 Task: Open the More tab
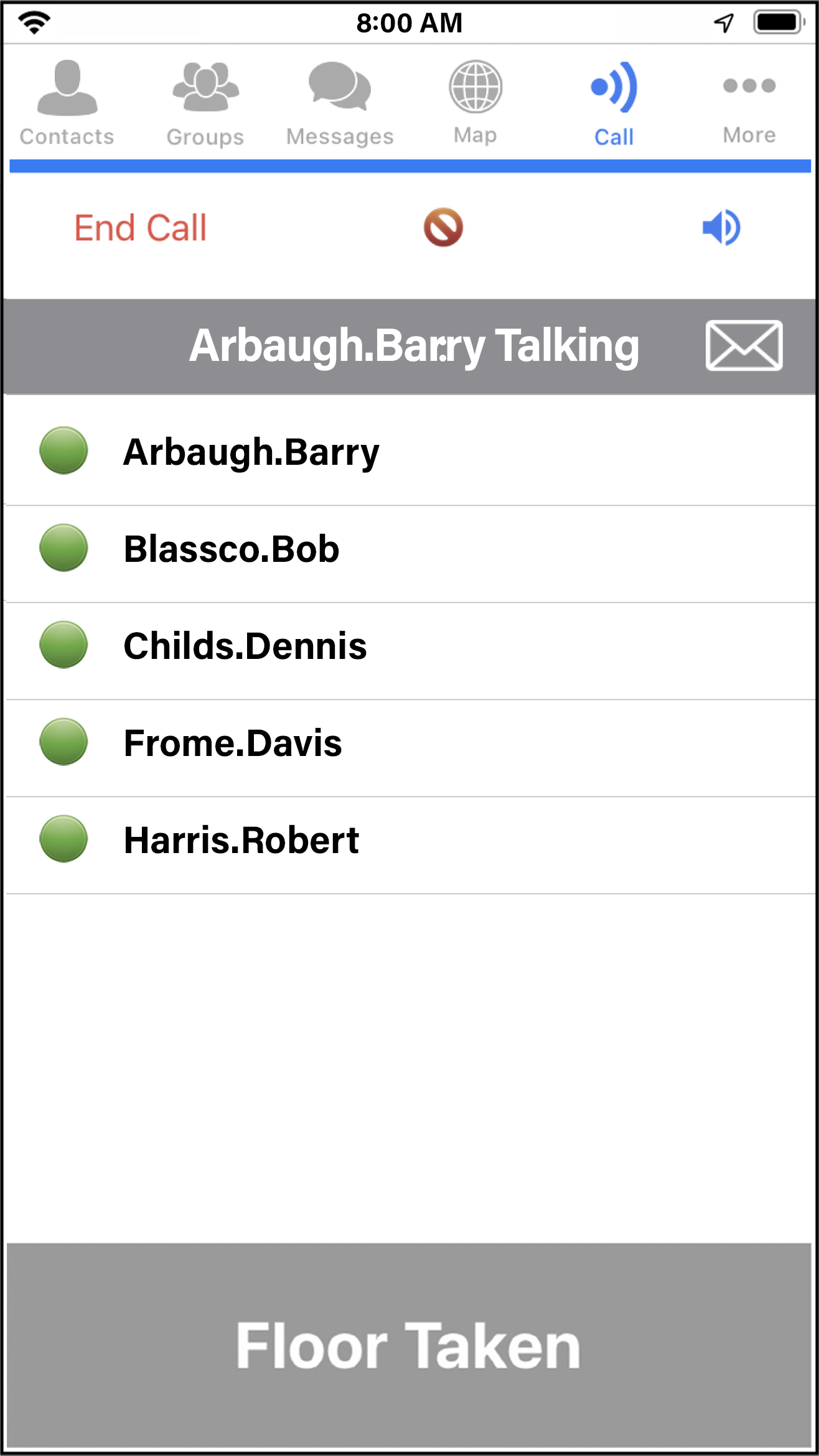[749, 103]
